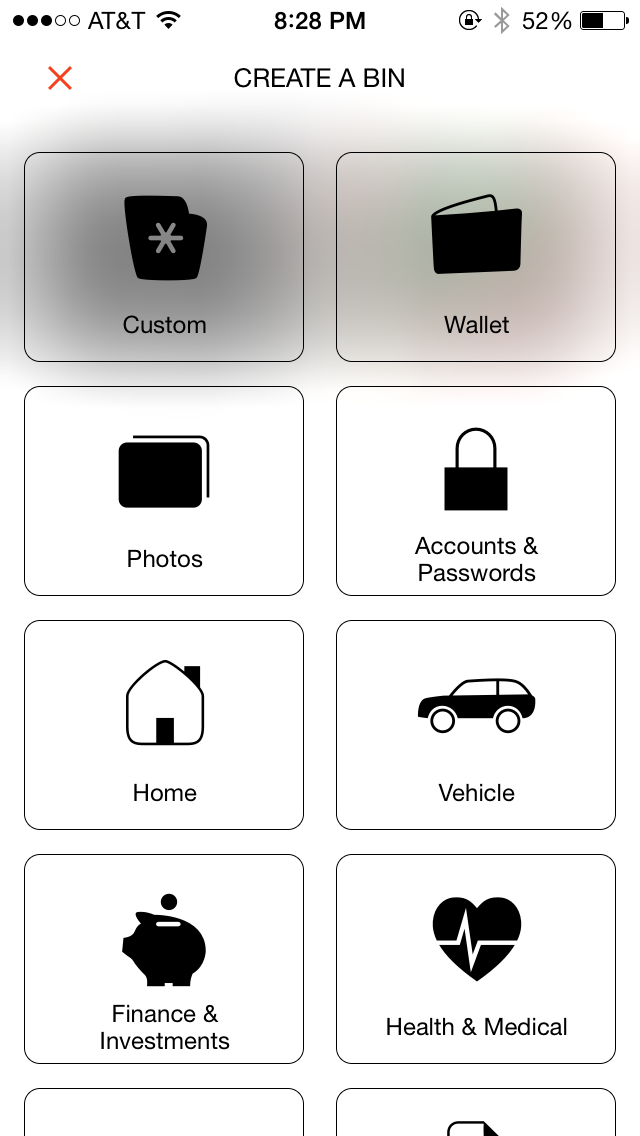Create a Photos bin
Viewport: 640px width, 1136px height.
164,491
